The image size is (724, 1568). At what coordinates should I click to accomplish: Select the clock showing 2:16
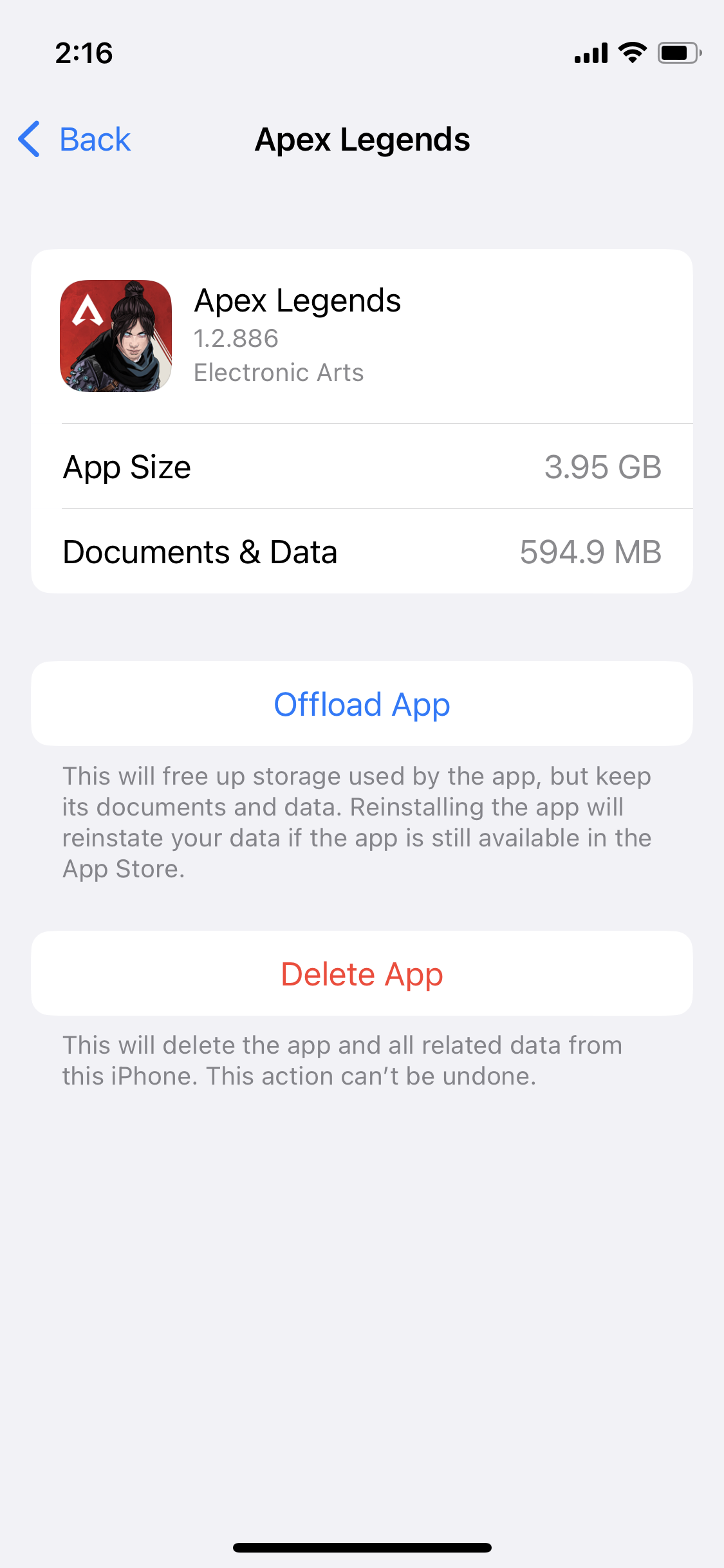(82, 53)
